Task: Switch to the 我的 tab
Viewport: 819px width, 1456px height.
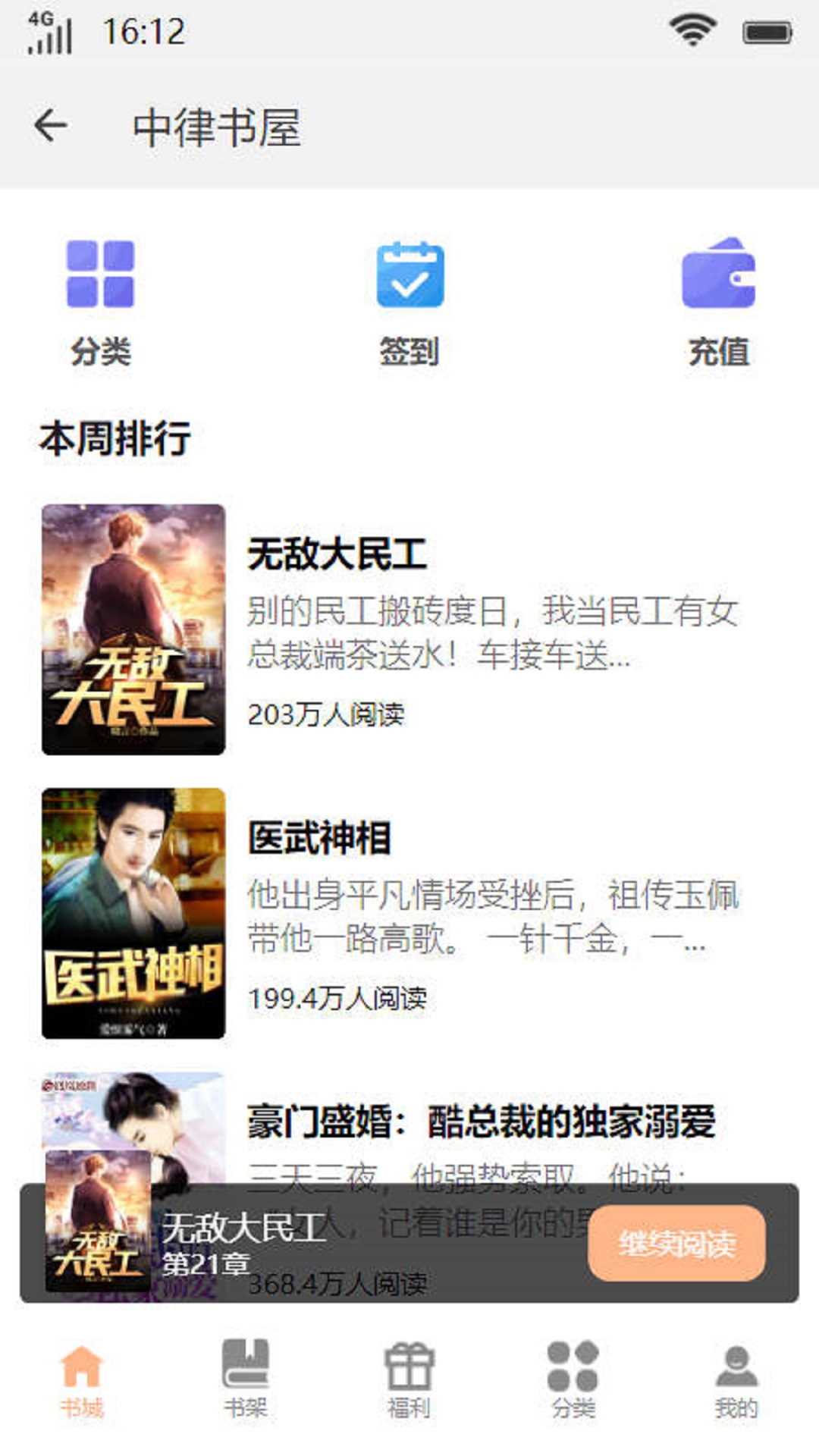Action: coord(736,1380)
